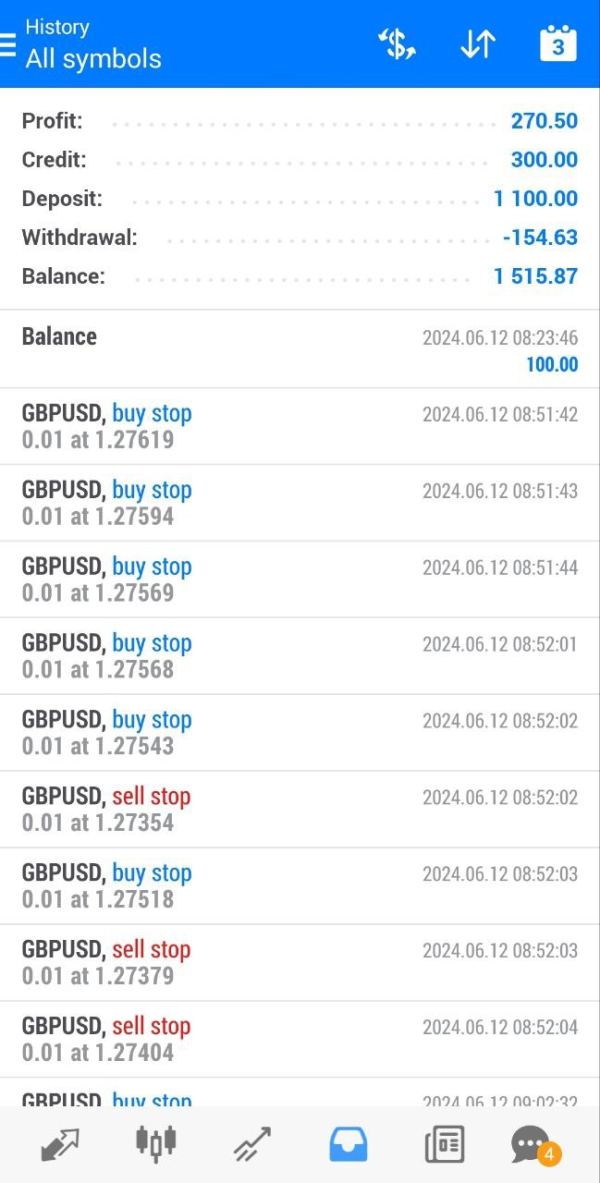This screenshot has width=600, height=1183.
Task: Expand the buy stop order at 1.27543
Action: [300, 733]
